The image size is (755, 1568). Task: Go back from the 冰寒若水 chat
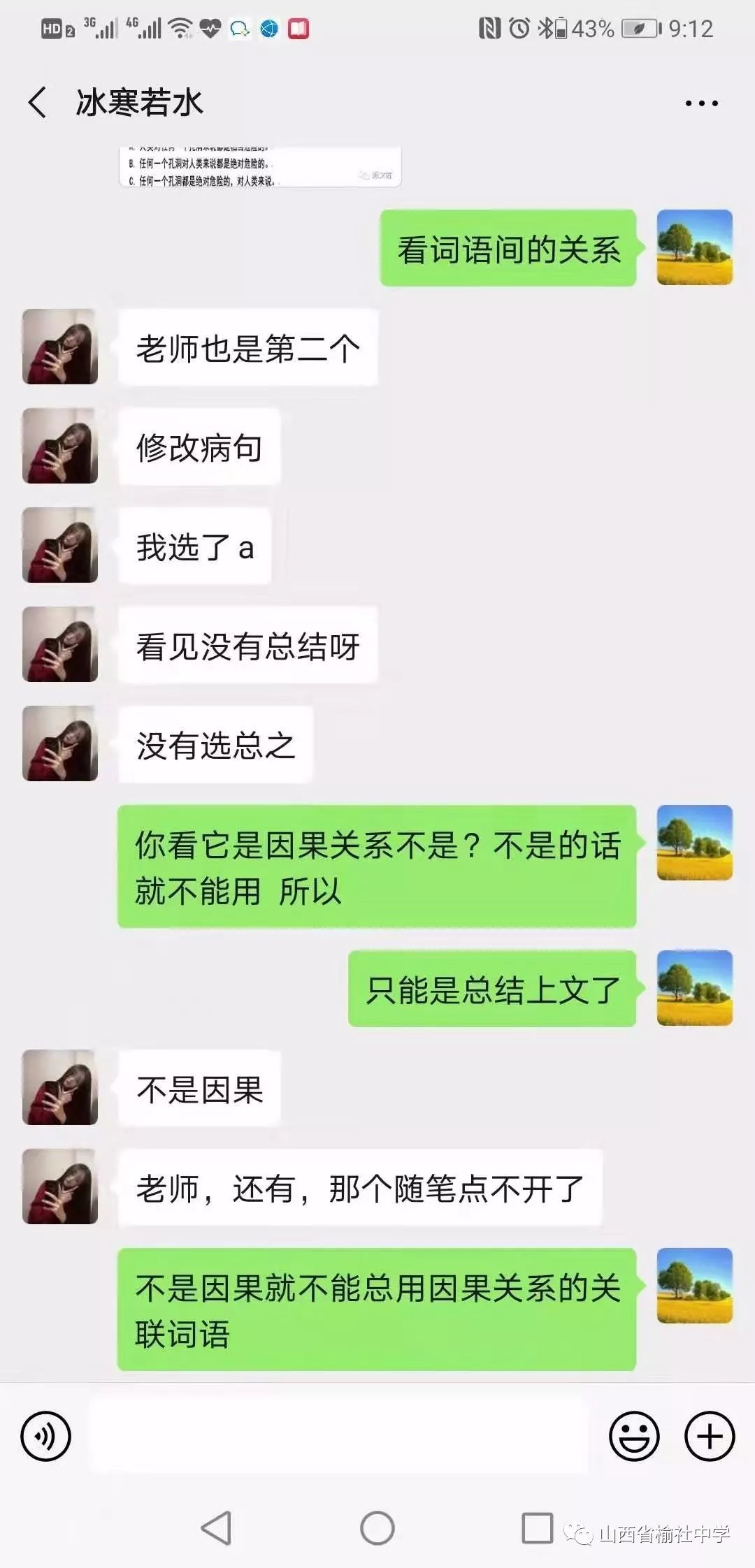(38, 103)
